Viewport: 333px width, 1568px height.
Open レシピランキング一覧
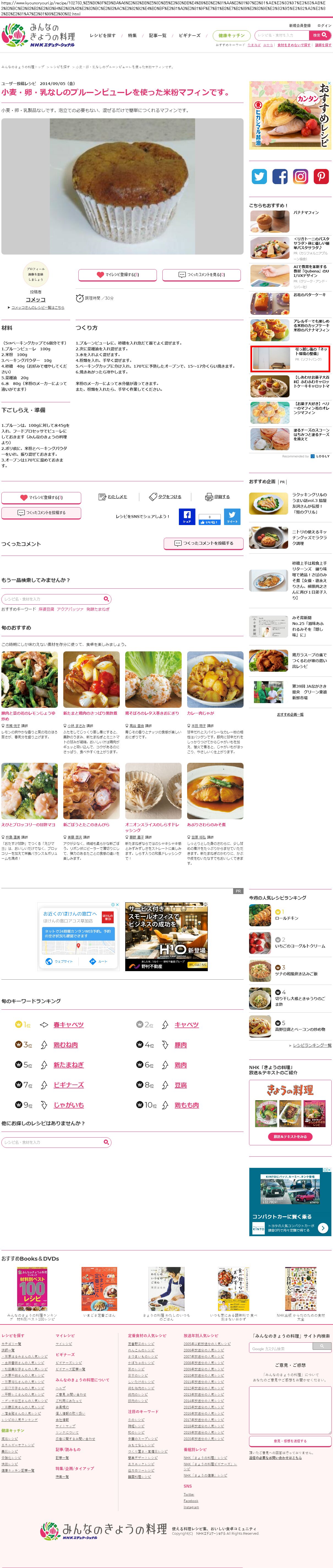coord(312,1045)
